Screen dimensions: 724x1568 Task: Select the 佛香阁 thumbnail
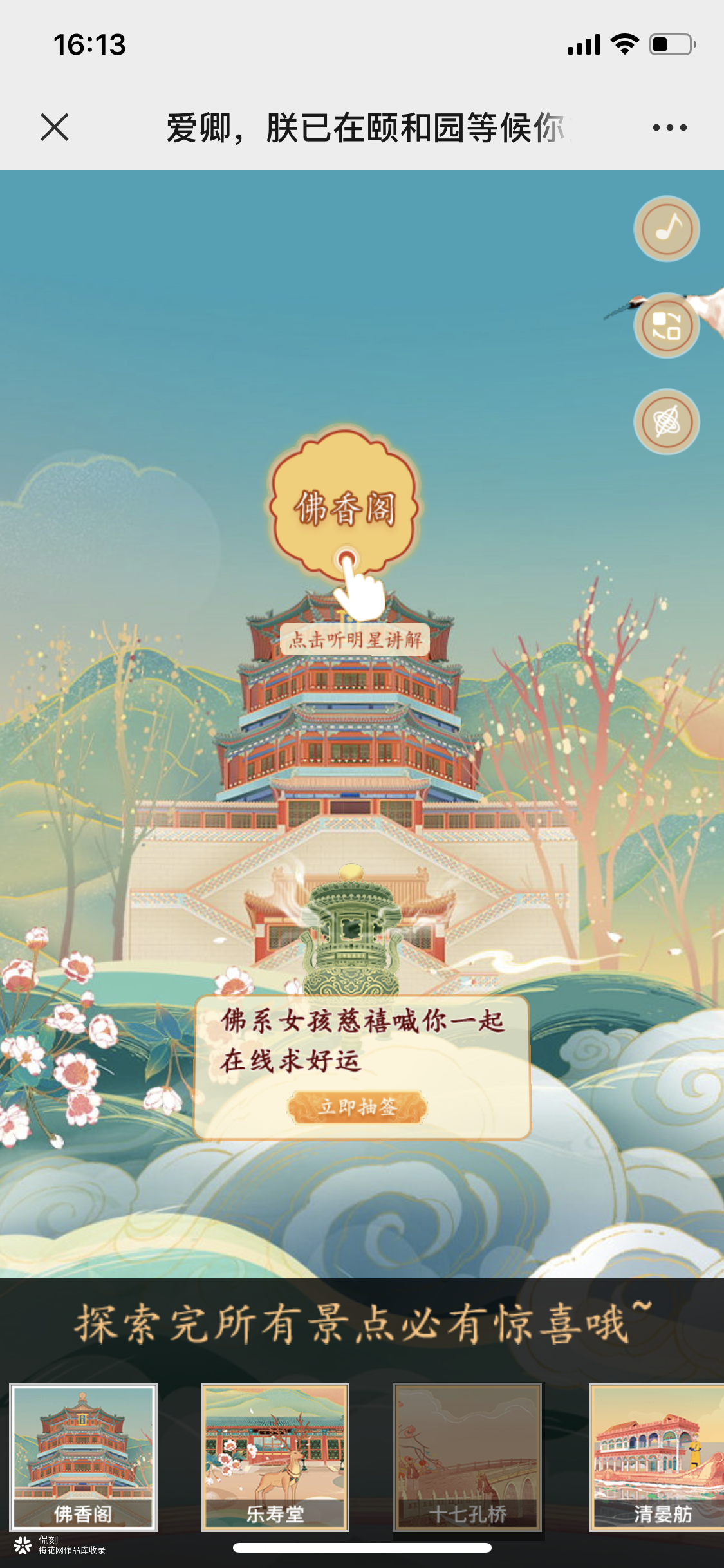pos(83,1457)
